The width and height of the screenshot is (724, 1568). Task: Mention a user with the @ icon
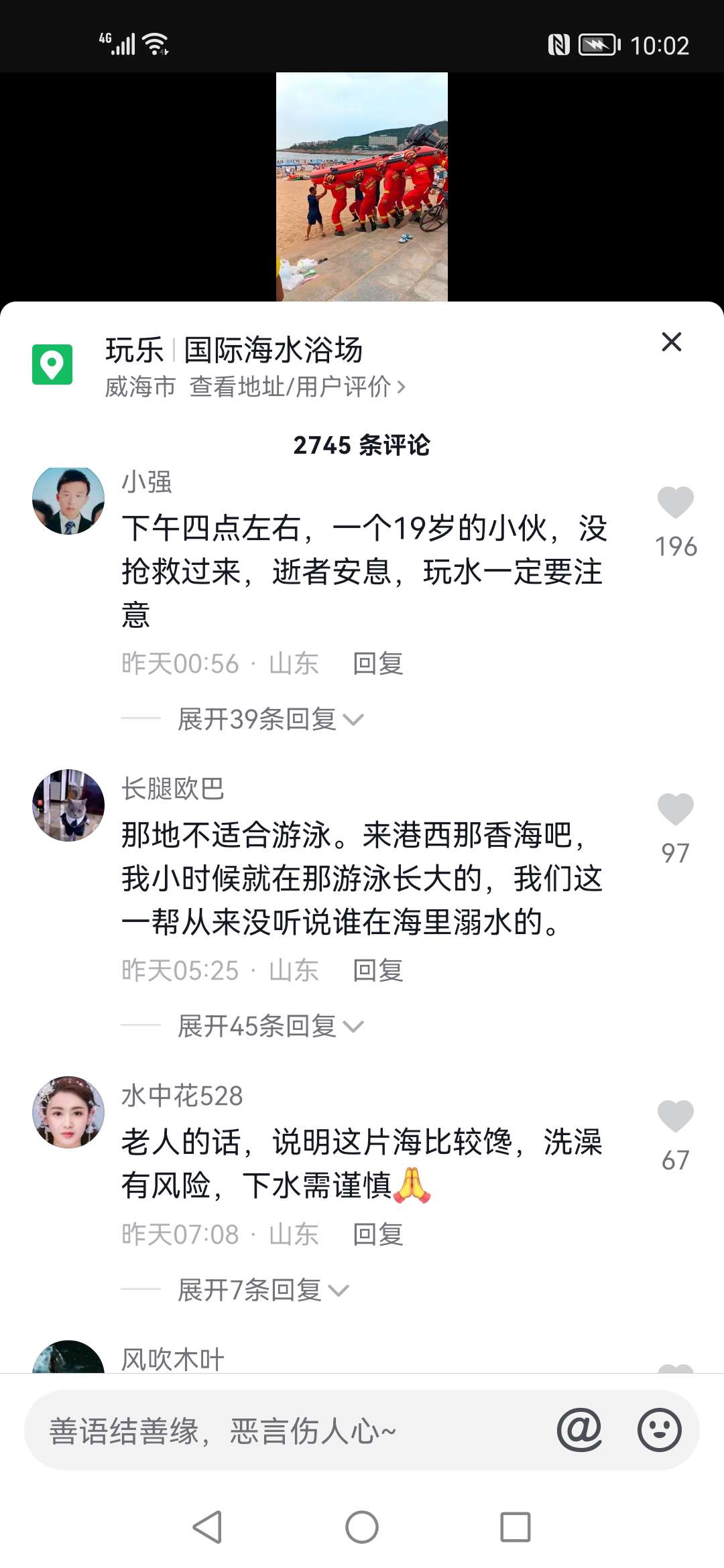[x=579, y=1429]
